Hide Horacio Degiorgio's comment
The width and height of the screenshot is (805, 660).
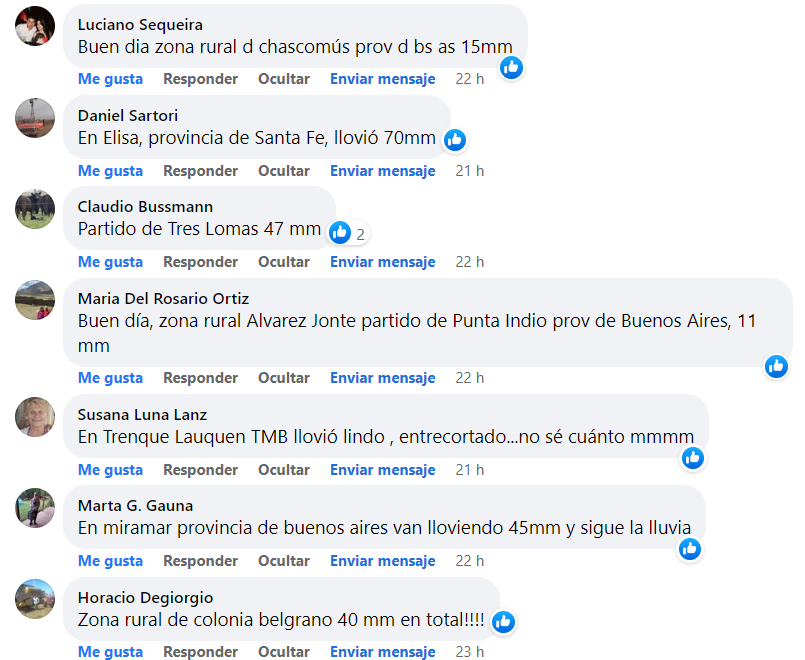point(284,652)
